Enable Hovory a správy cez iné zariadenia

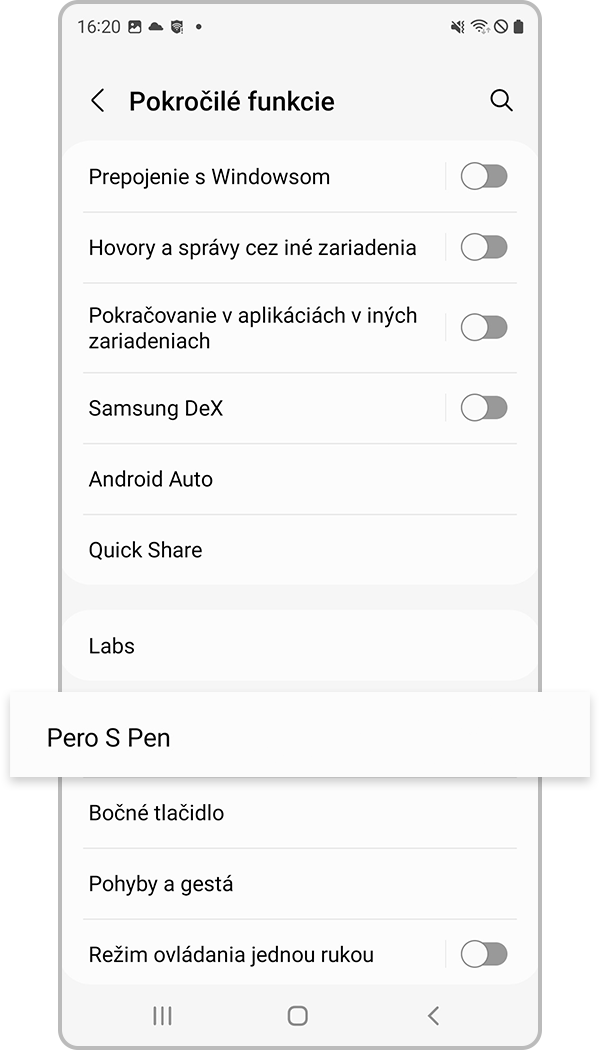coord(484,247)
